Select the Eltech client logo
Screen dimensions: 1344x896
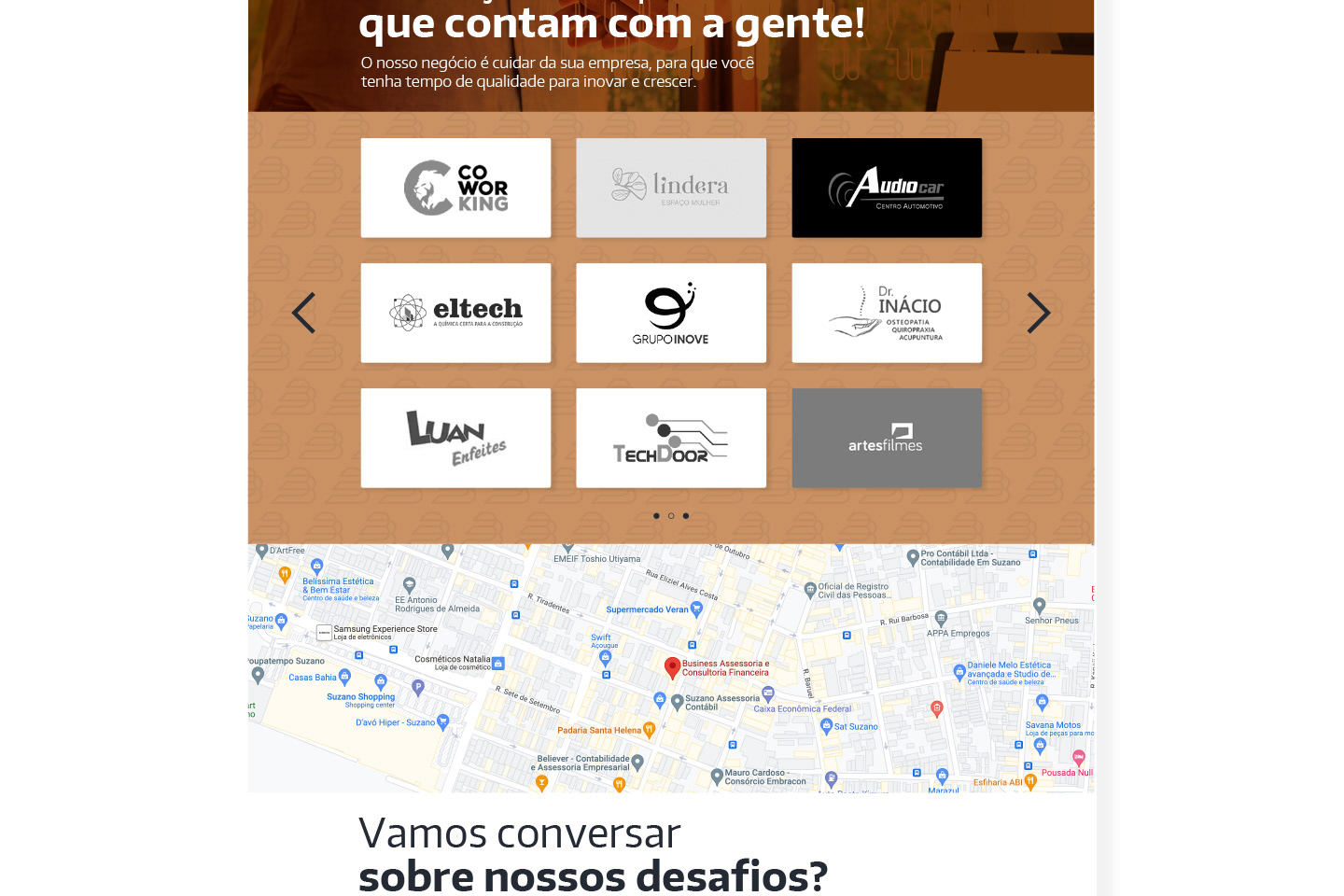pos(455,313)
